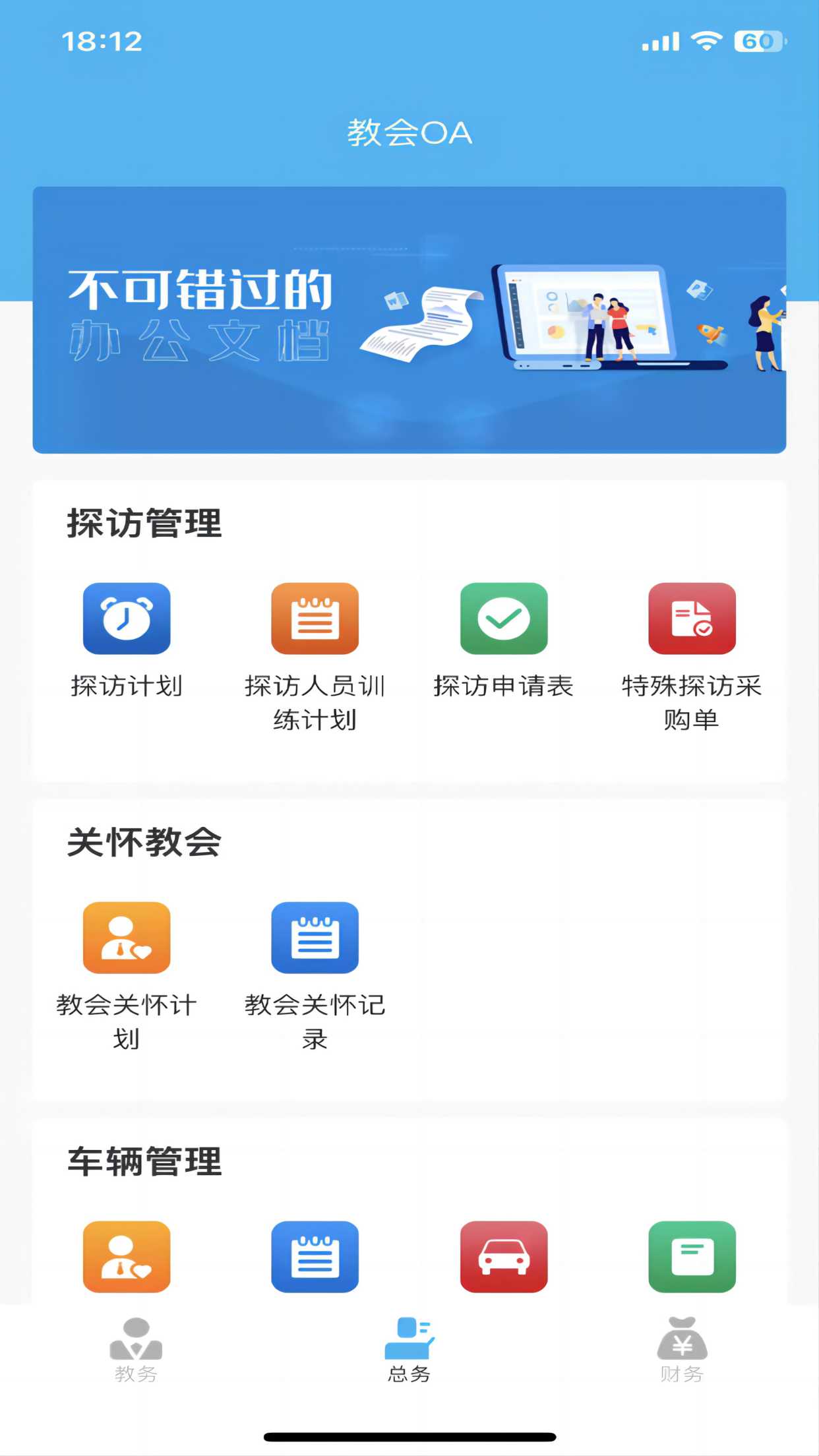This screenshot has width=819, height=1456.
Task: Click the 探访管理 section header
Action: point(142,524)
